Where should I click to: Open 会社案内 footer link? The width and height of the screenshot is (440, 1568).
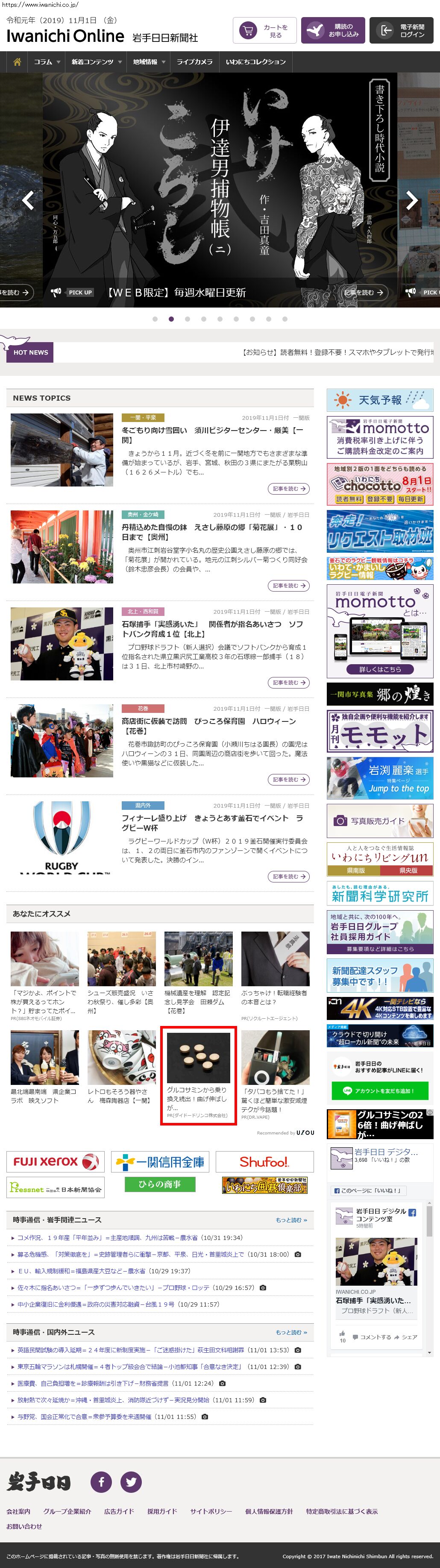click(x=18, y=1511)
